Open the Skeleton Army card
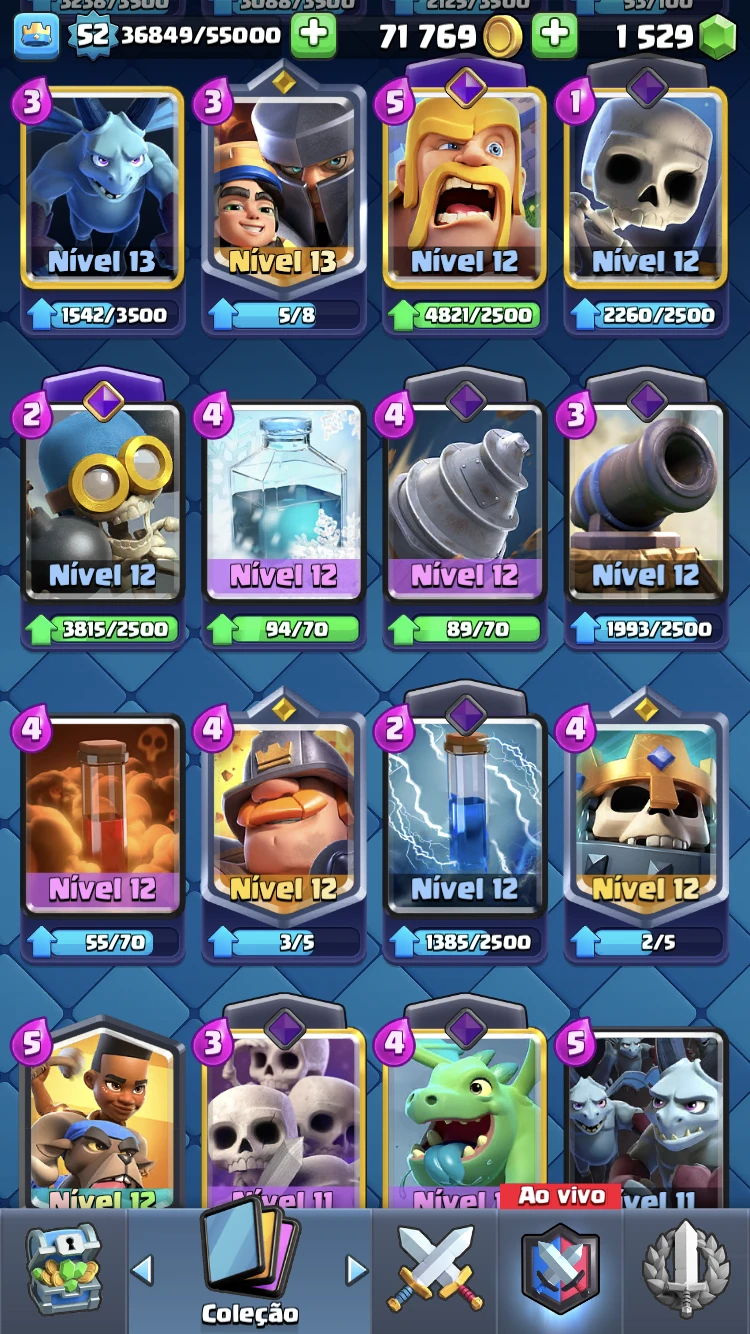Viewport: 750px width, 1334px height. pos(284,1120)
